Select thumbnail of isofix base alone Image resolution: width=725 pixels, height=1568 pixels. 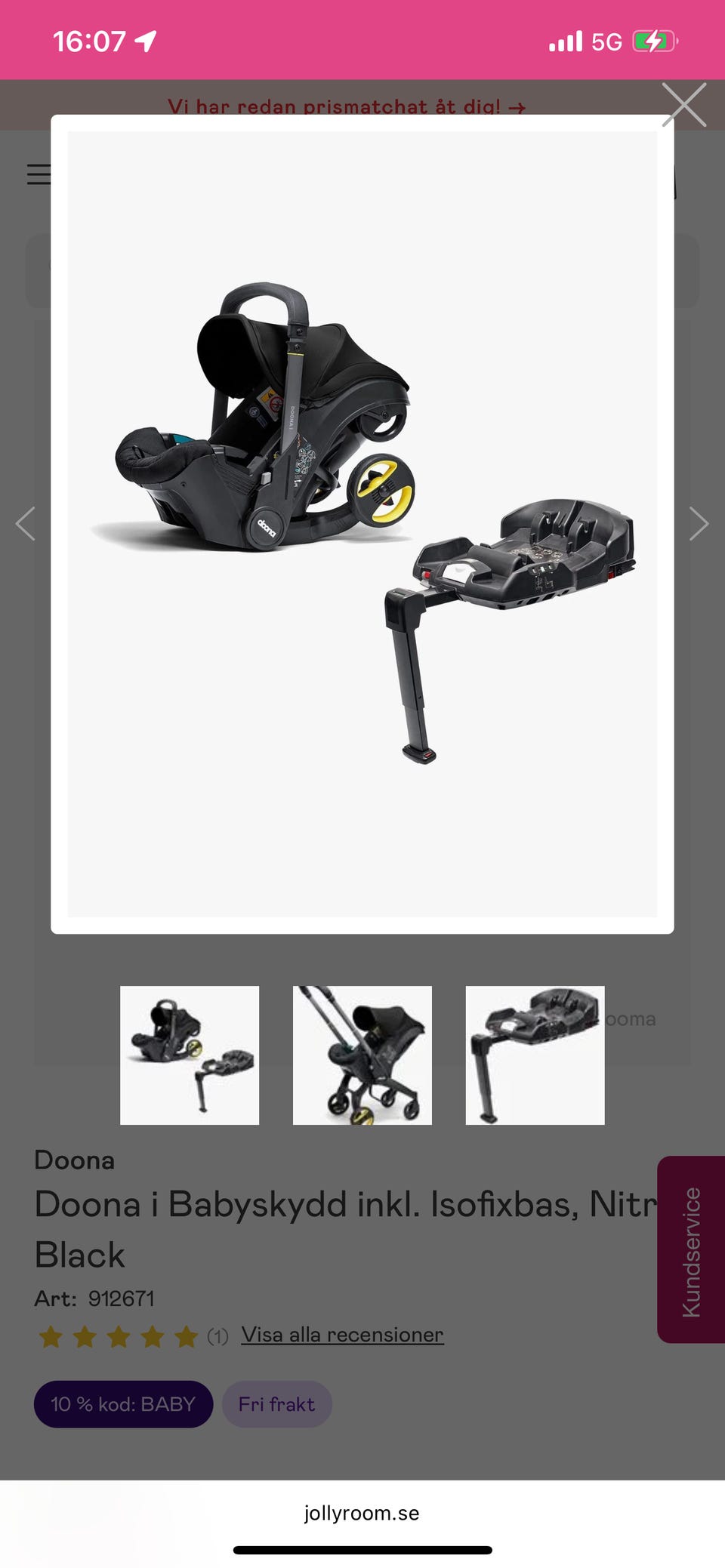pos(535,1055)
